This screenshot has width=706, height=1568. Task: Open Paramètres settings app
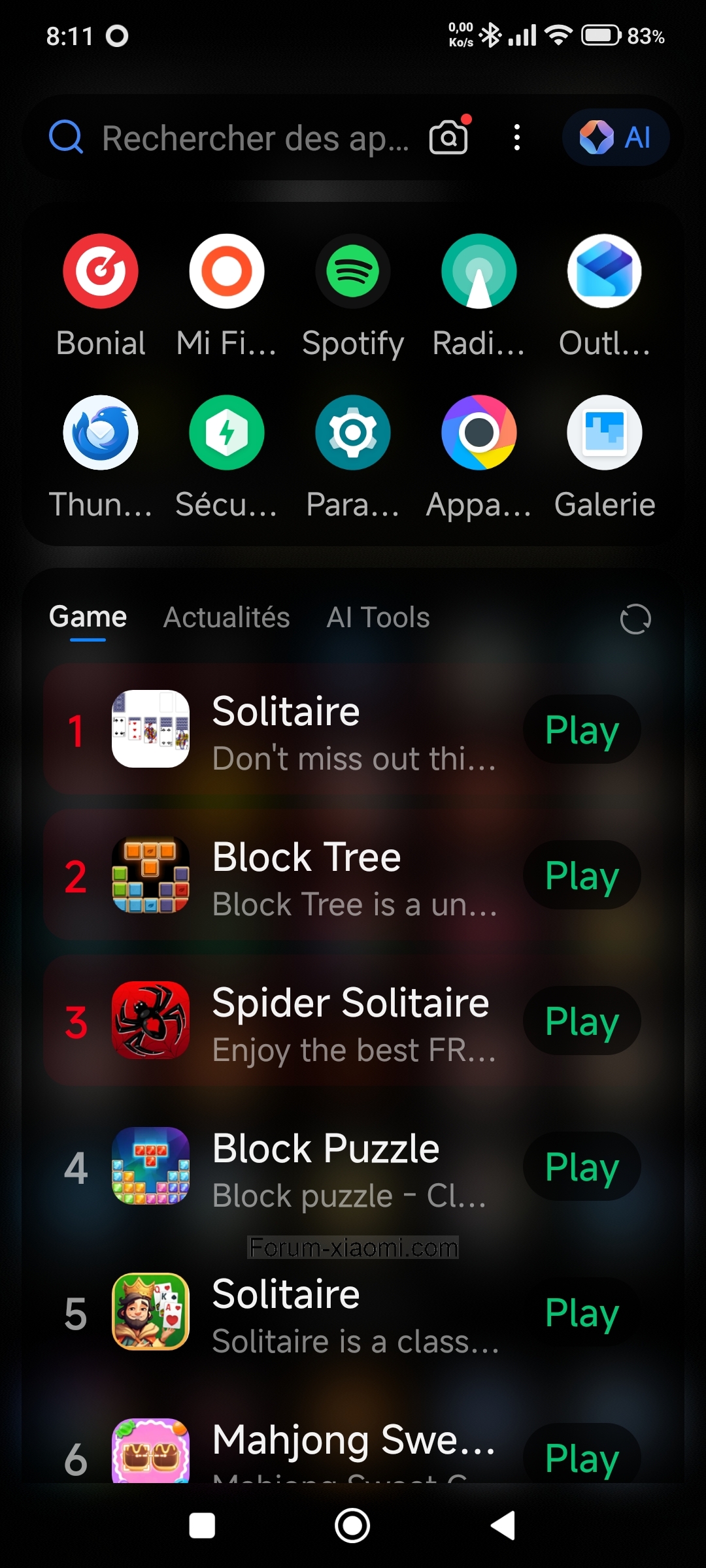353,433
